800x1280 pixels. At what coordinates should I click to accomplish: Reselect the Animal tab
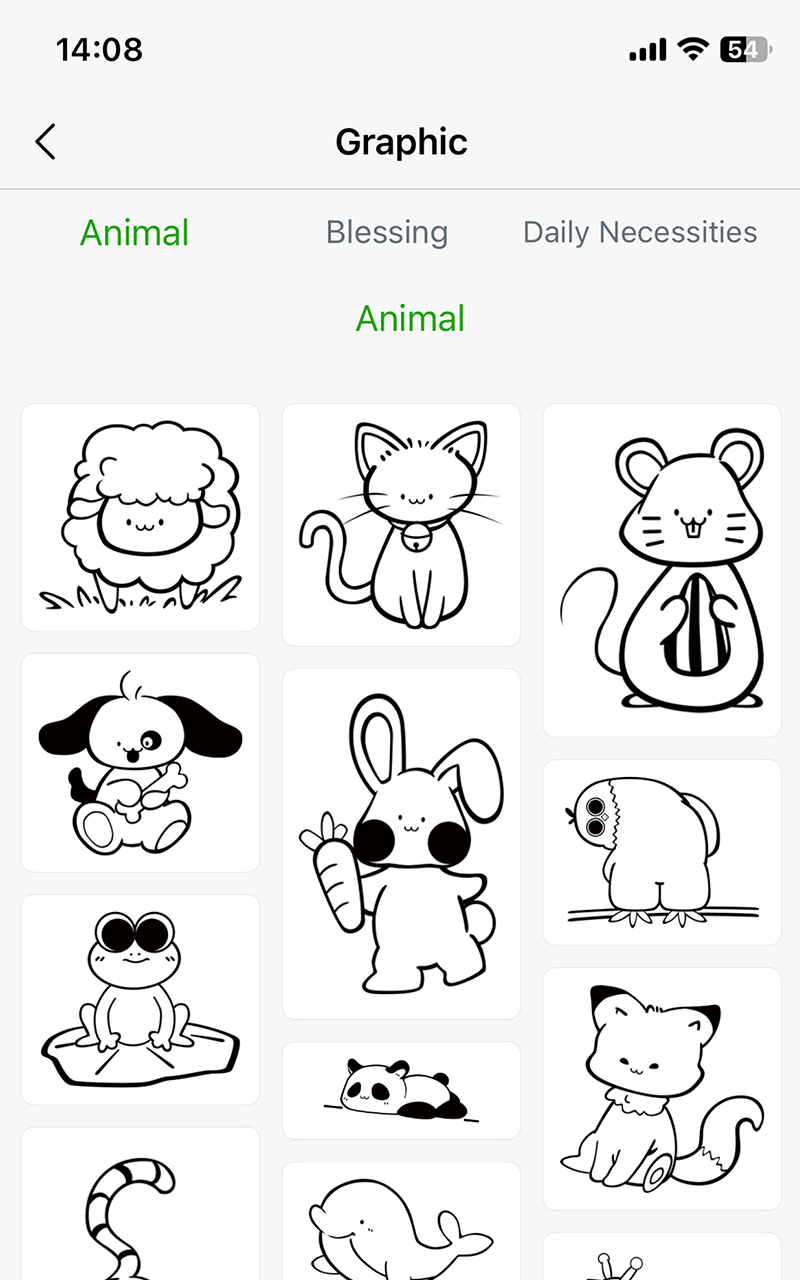click(134, 232)
